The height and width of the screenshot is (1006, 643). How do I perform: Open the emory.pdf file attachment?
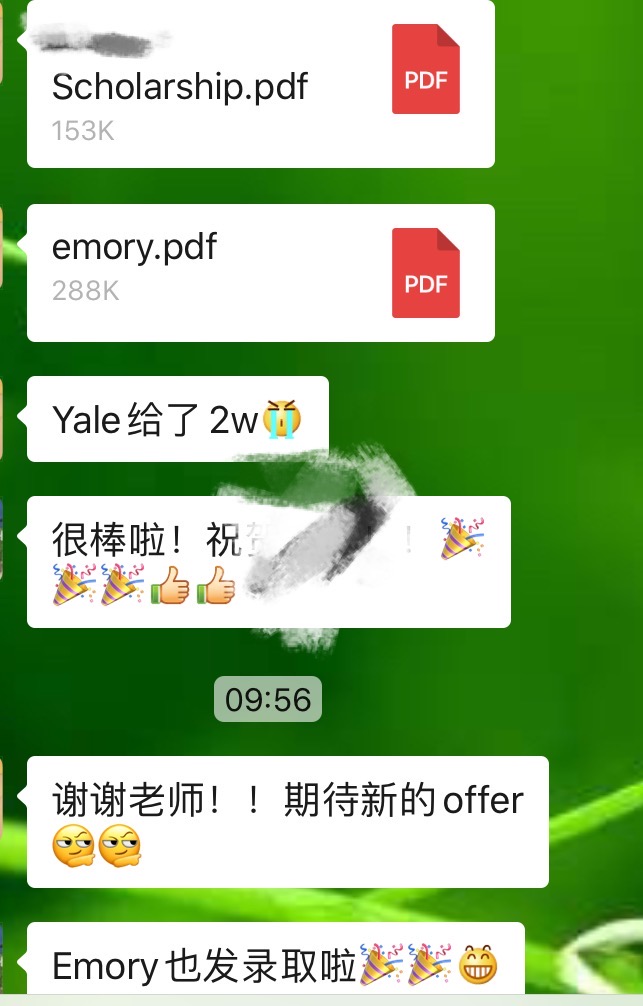(x=260, y=272)
